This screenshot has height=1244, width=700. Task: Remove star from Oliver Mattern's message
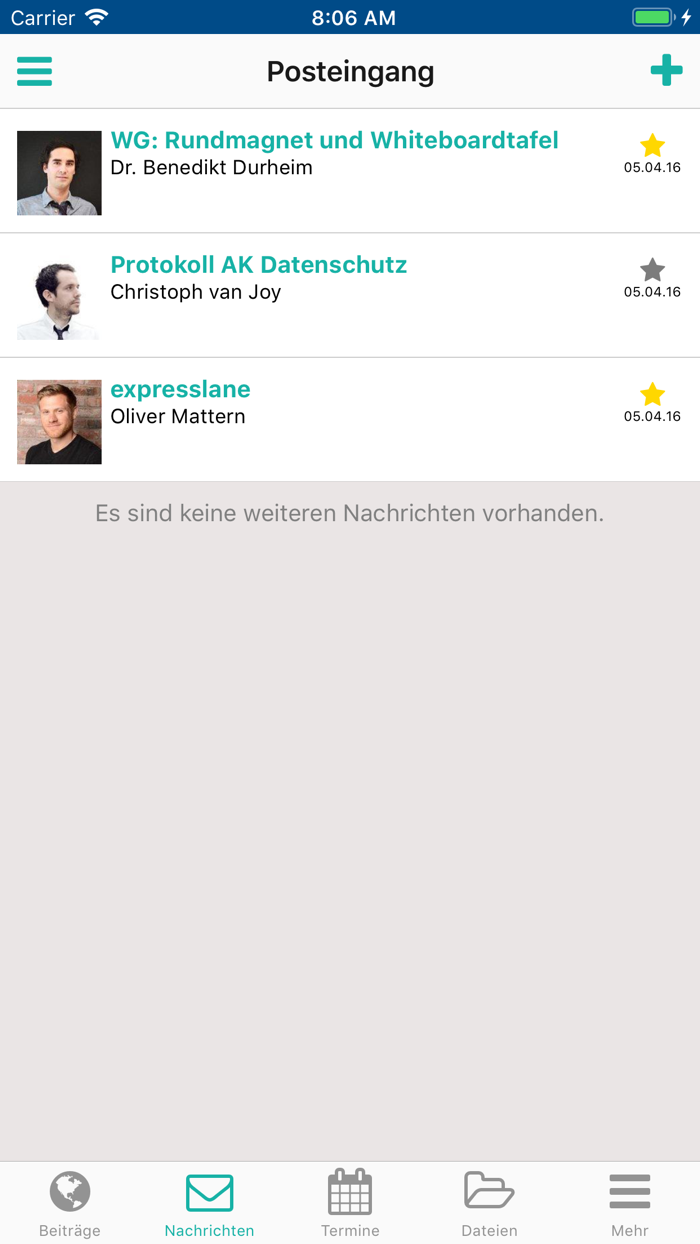click(x=652, y=394)
